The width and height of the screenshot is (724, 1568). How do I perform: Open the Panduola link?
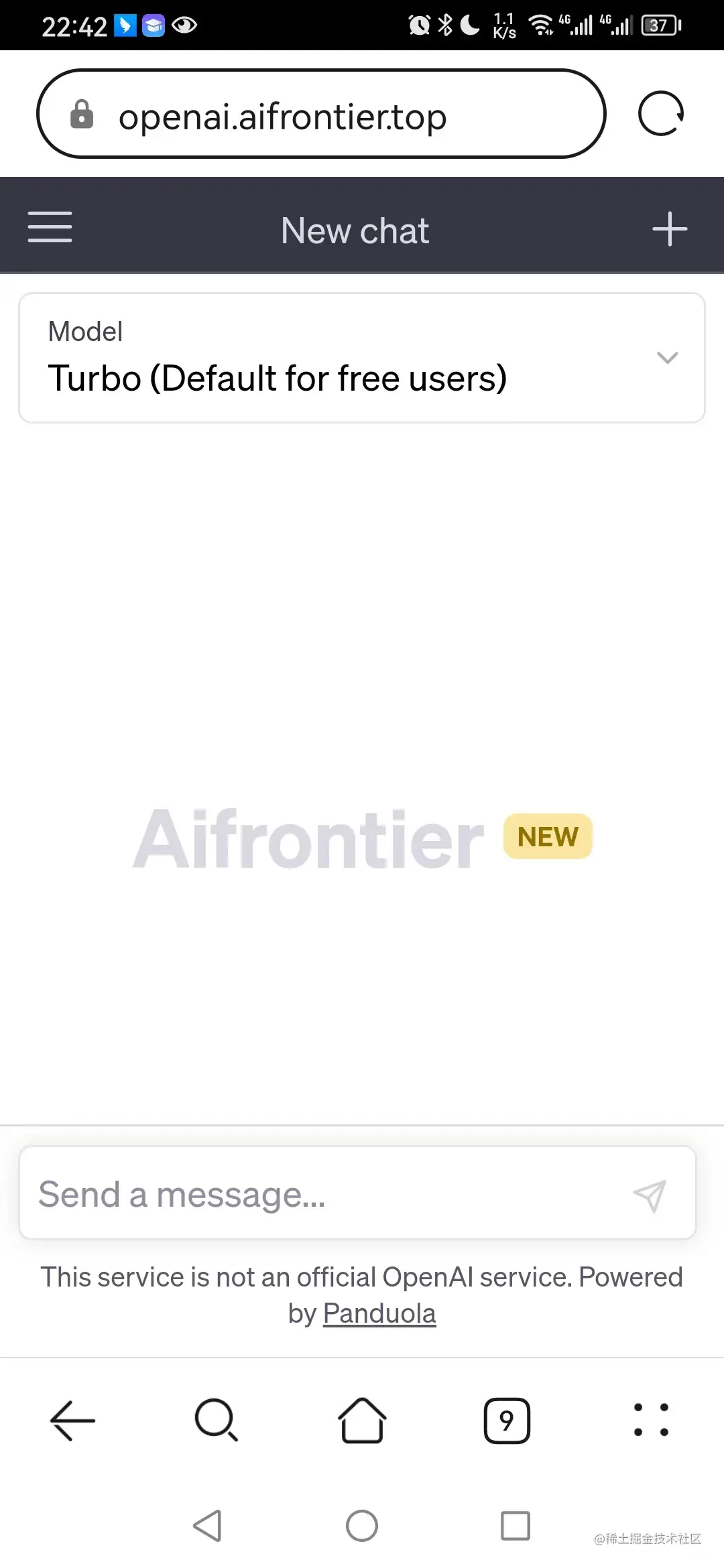[x=379, y=1313]
